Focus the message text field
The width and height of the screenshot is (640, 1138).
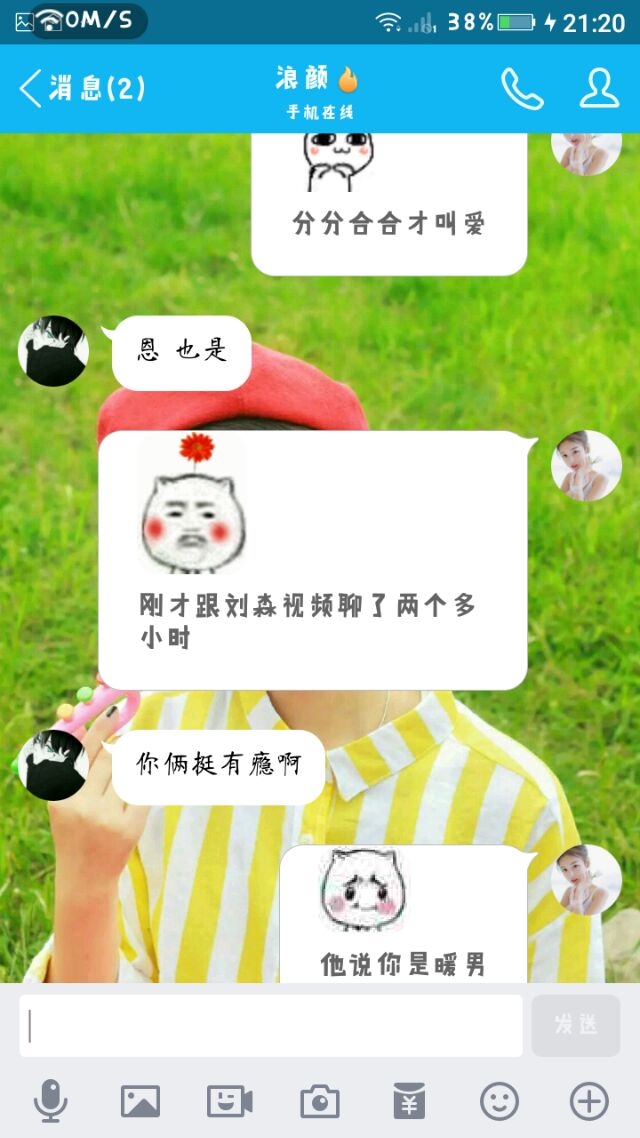271,1026
